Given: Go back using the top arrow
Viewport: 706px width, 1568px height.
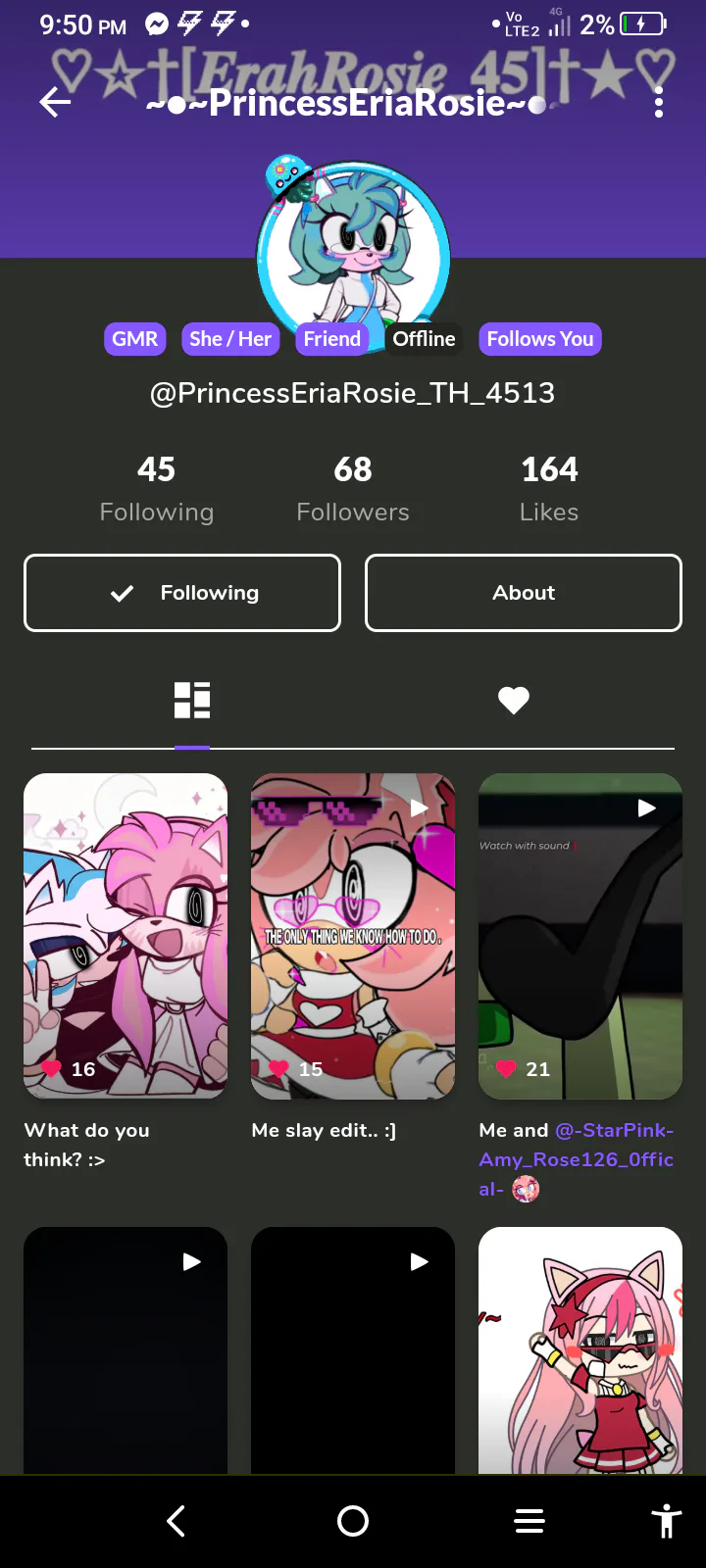Looking at the screenshot, I should tap(55, 102).
